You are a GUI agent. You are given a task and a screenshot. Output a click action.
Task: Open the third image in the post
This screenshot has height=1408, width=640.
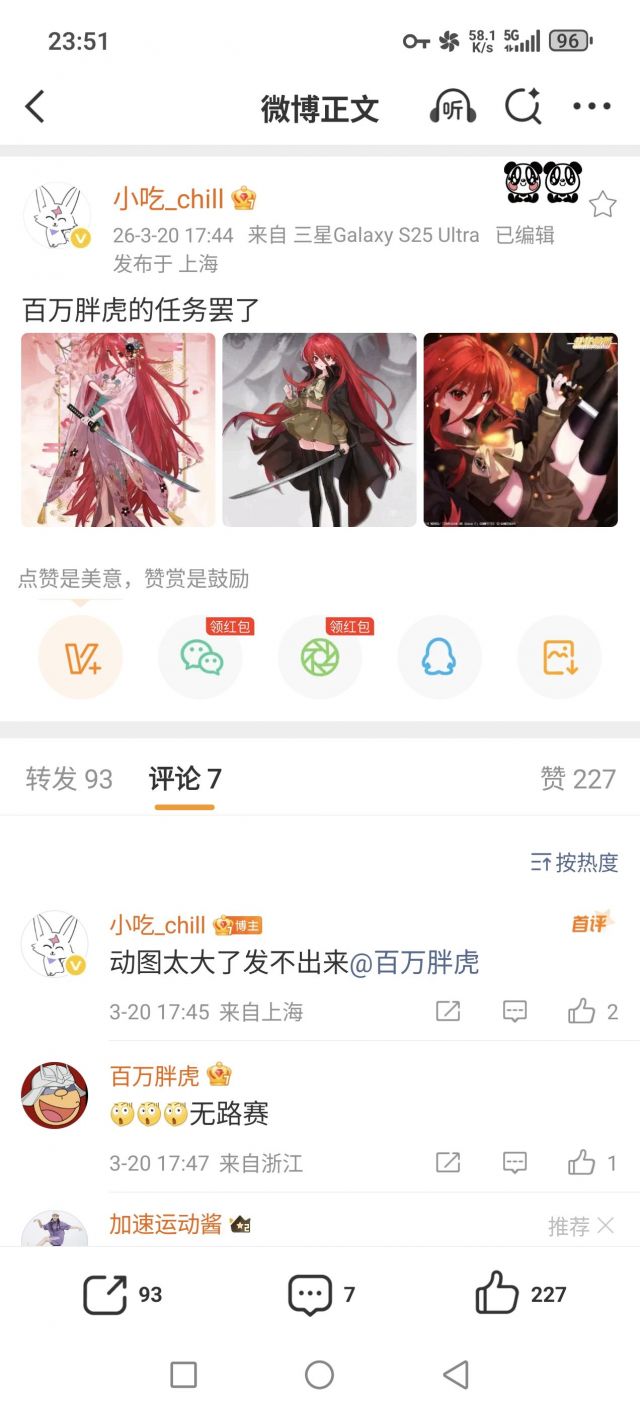click(520, 430)
